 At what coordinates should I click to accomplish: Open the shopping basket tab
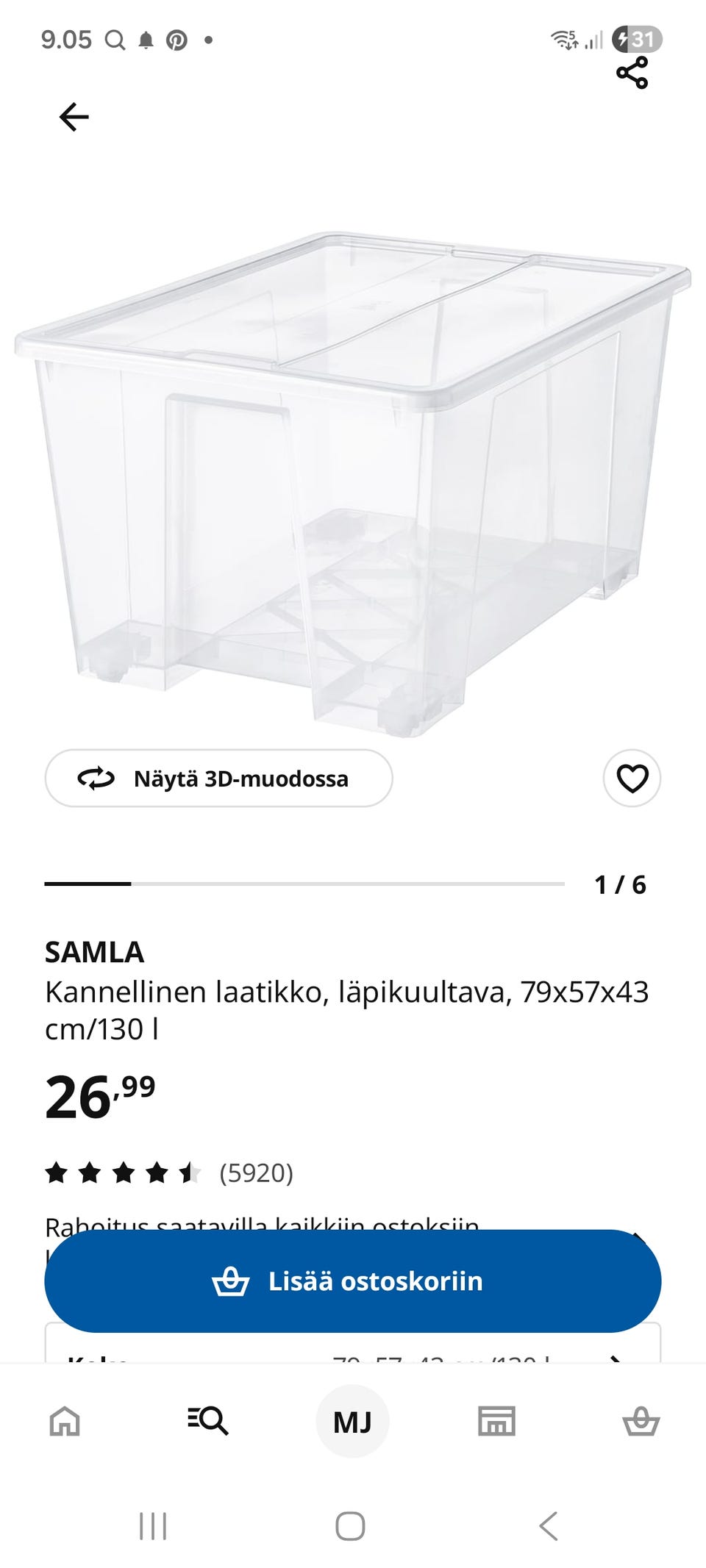point(641,1421)
